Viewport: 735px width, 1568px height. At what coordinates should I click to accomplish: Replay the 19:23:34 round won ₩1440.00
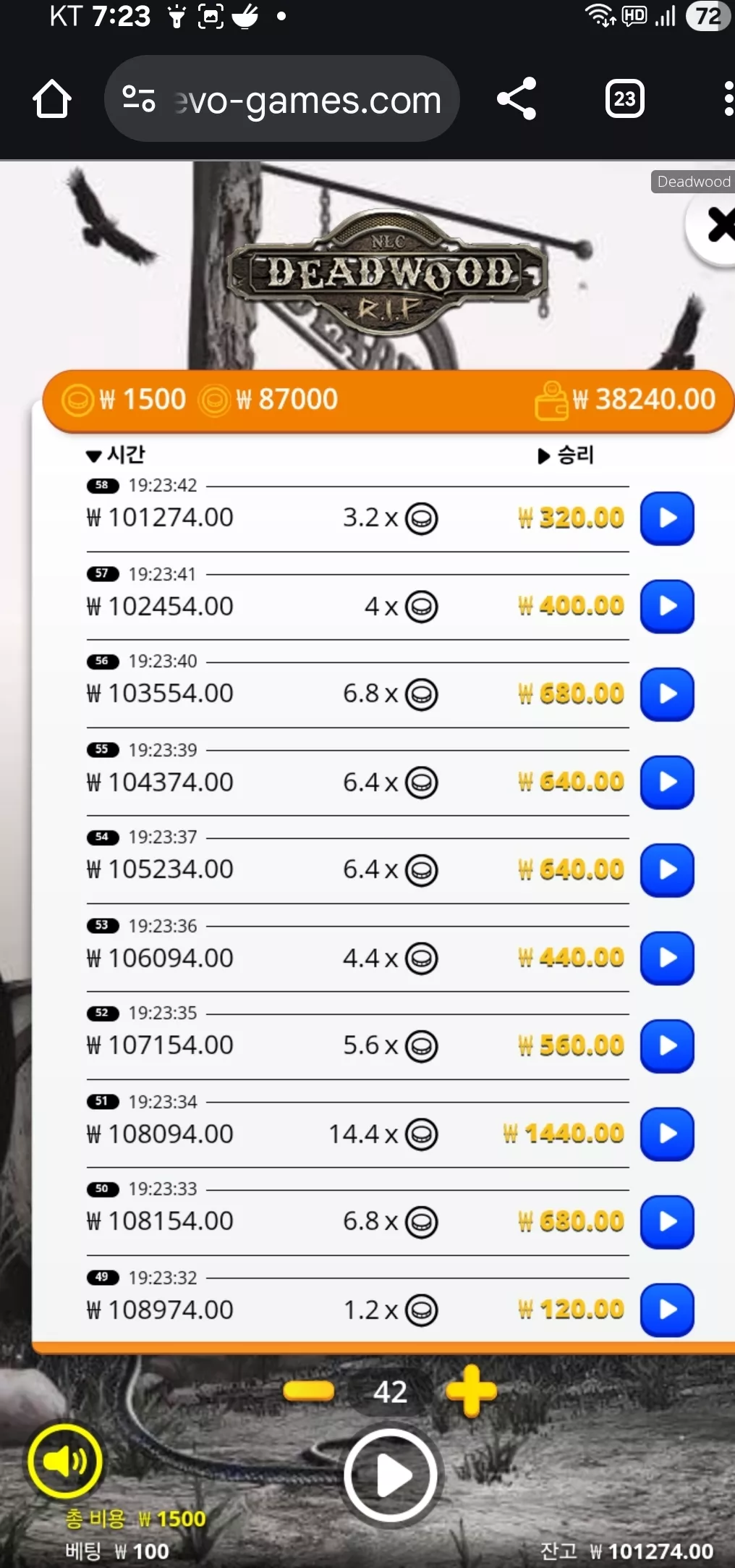pyautogui.click(x=667, y=1134)
